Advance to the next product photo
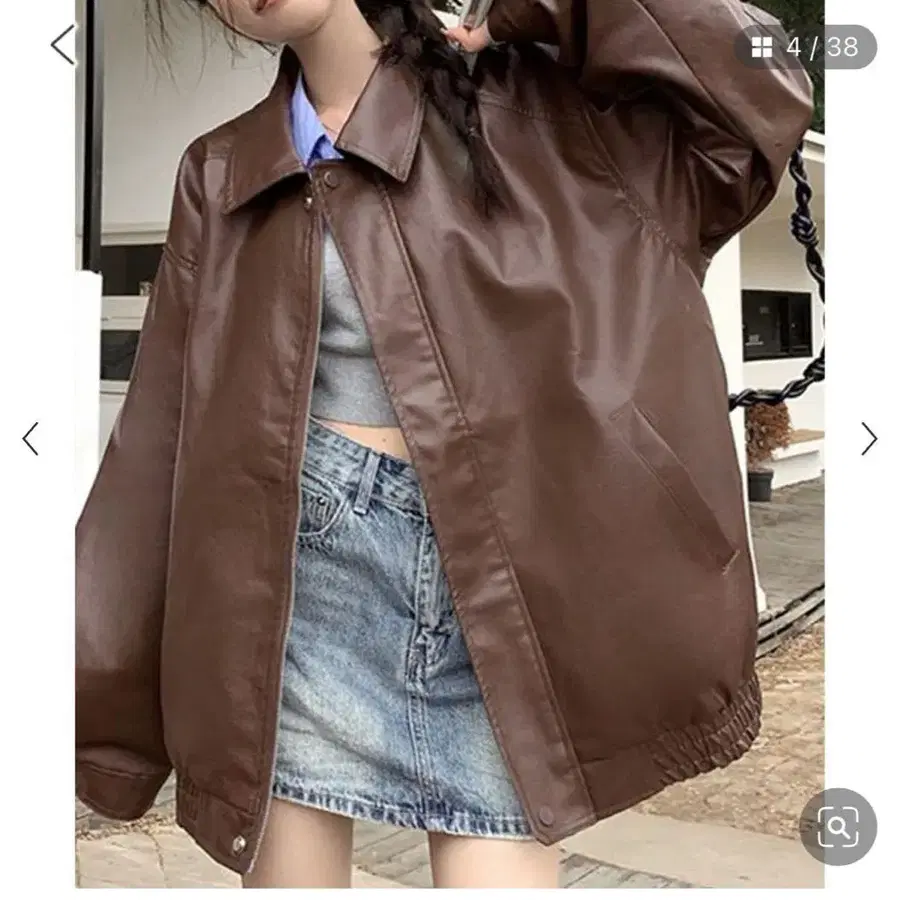Screen dimensions: 900x900 [868, 439]
